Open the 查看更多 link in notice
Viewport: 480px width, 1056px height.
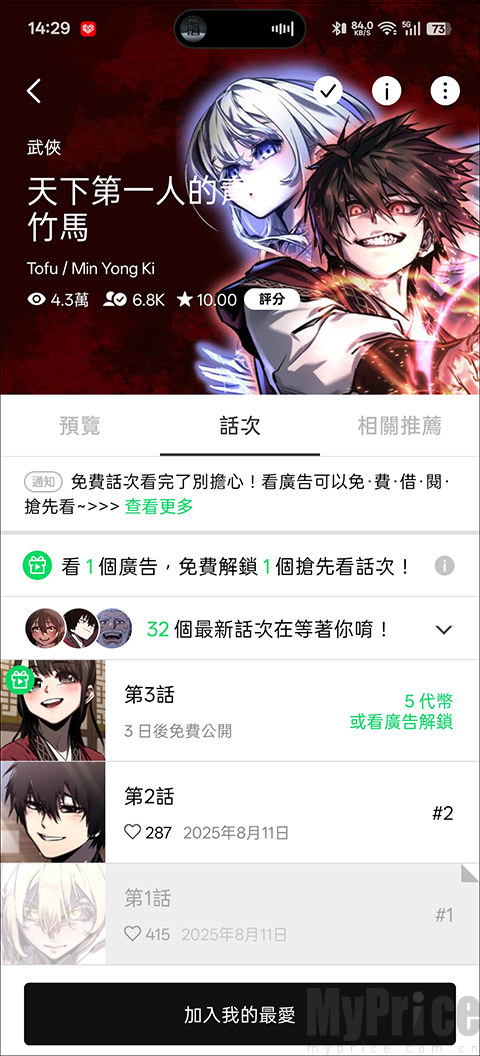point(159,506)
